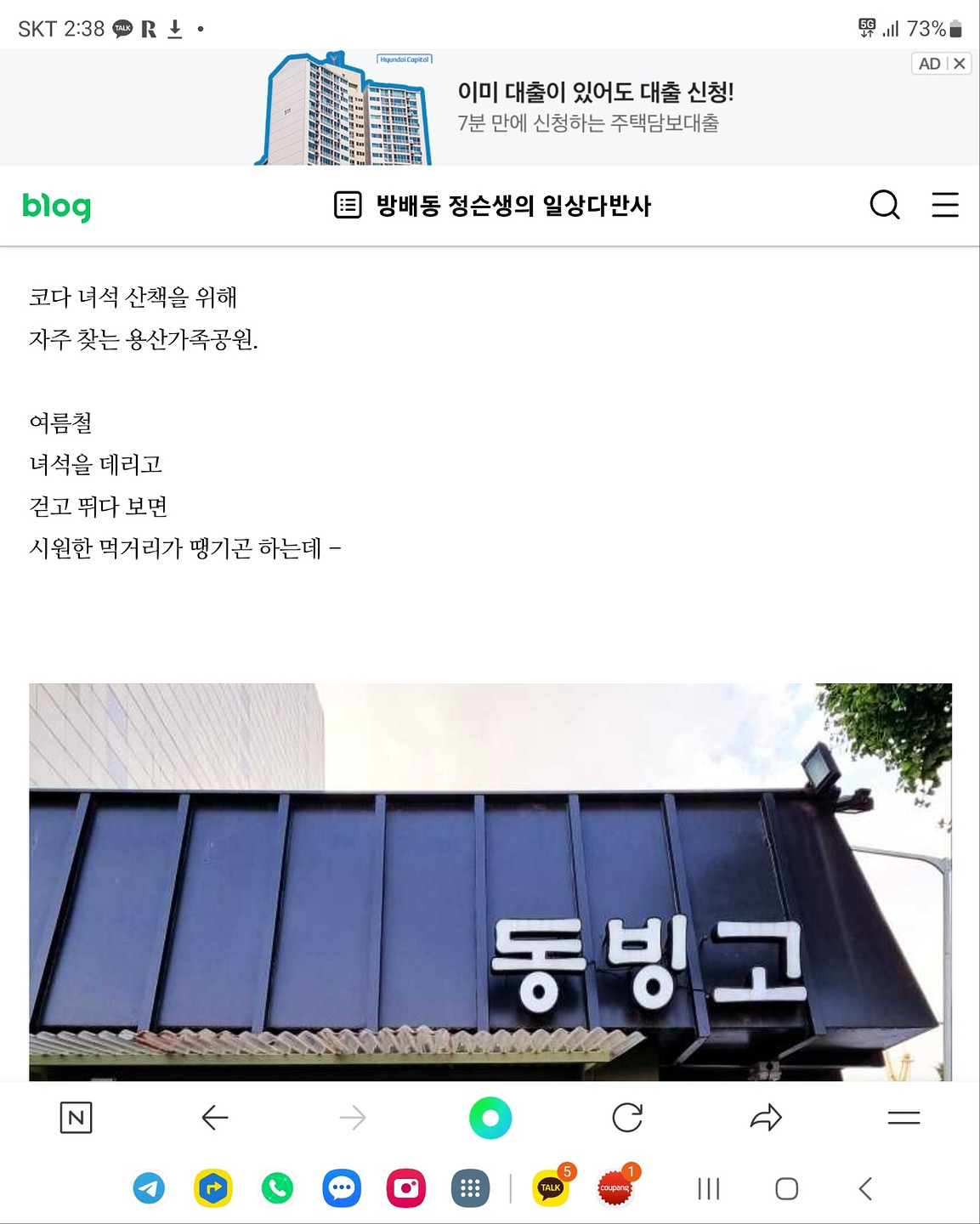
Task: Share this blog post
Action: pyautogui.click(x=765, y=1117)
